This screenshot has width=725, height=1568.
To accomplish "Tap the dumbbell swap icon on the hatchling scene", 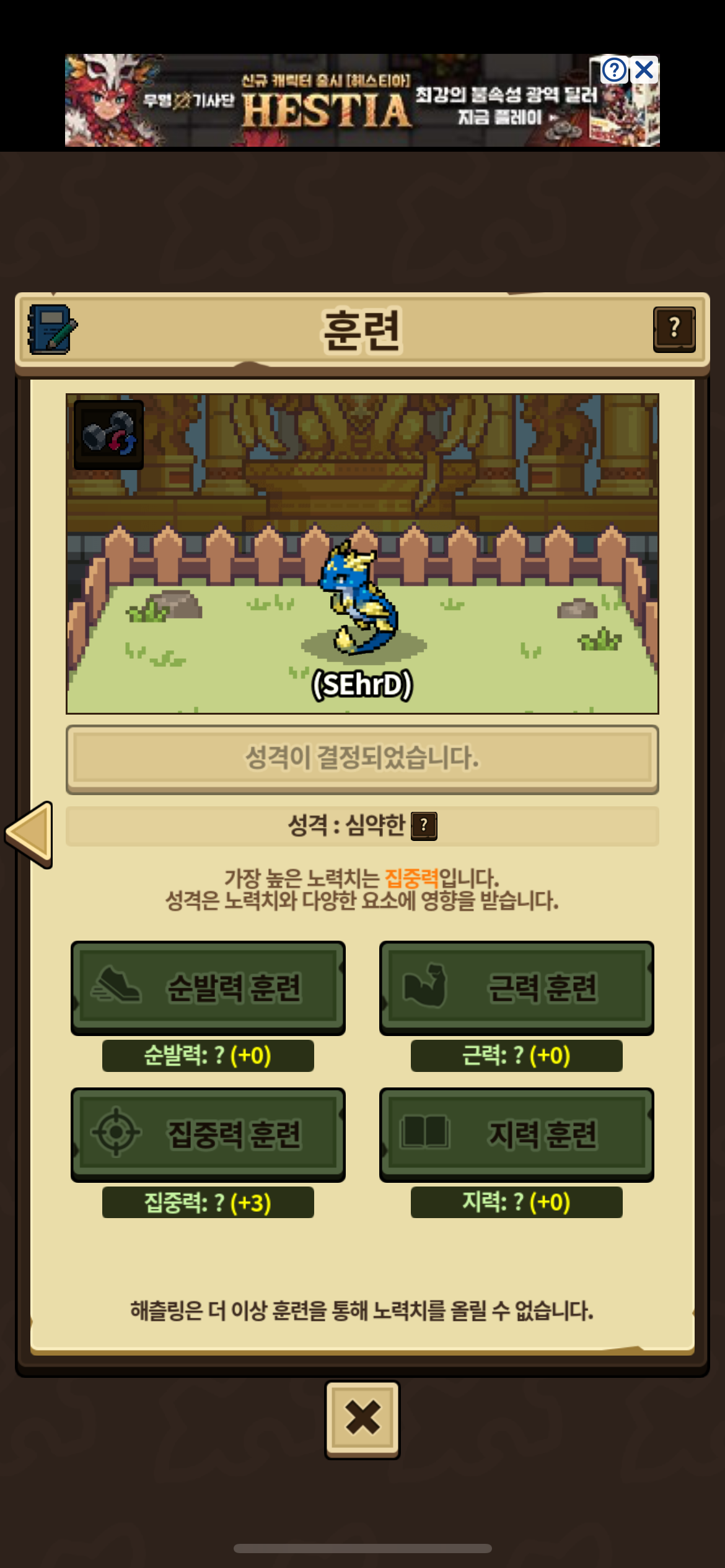I will [x=108, y=435].
